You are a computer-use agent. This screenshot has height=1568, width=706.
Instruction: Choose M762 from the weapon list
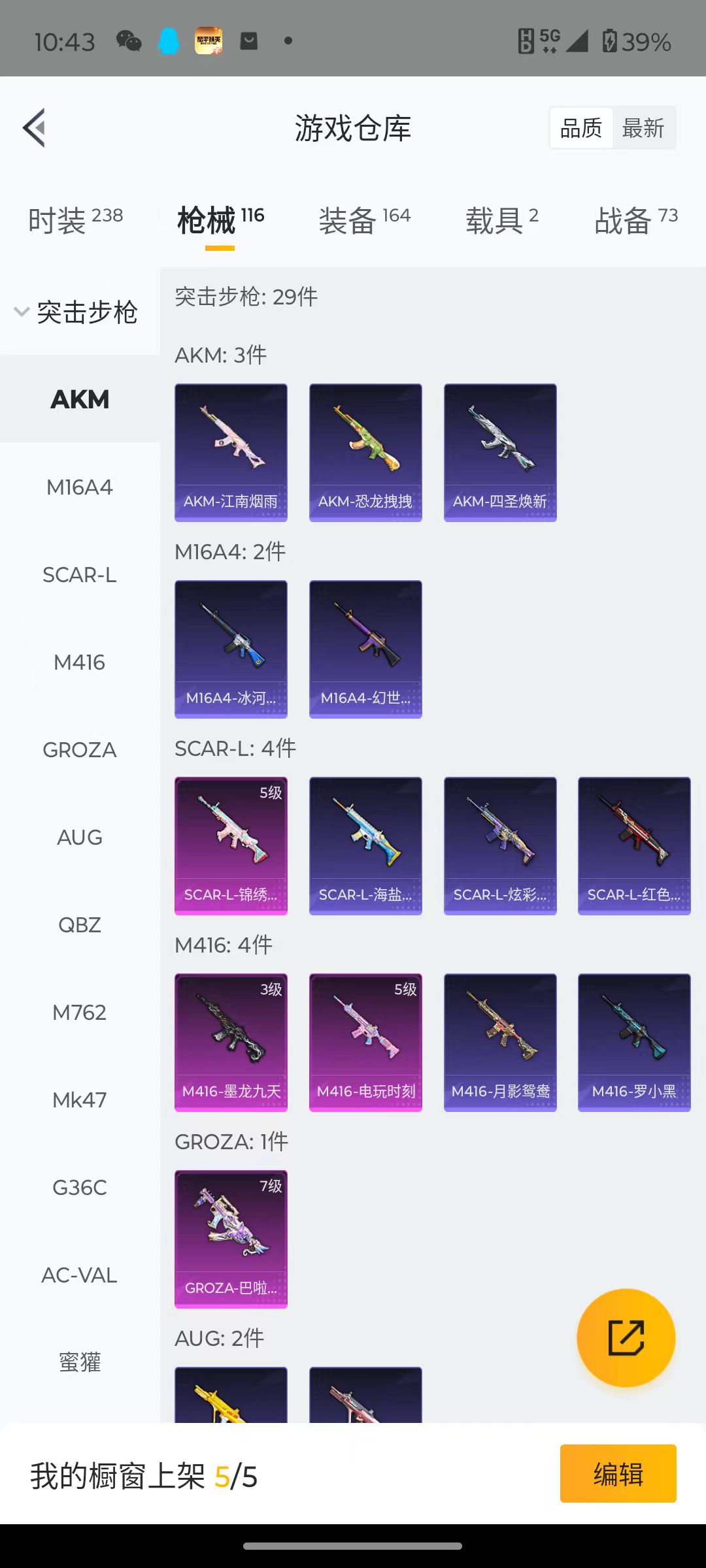(80, 1012)
